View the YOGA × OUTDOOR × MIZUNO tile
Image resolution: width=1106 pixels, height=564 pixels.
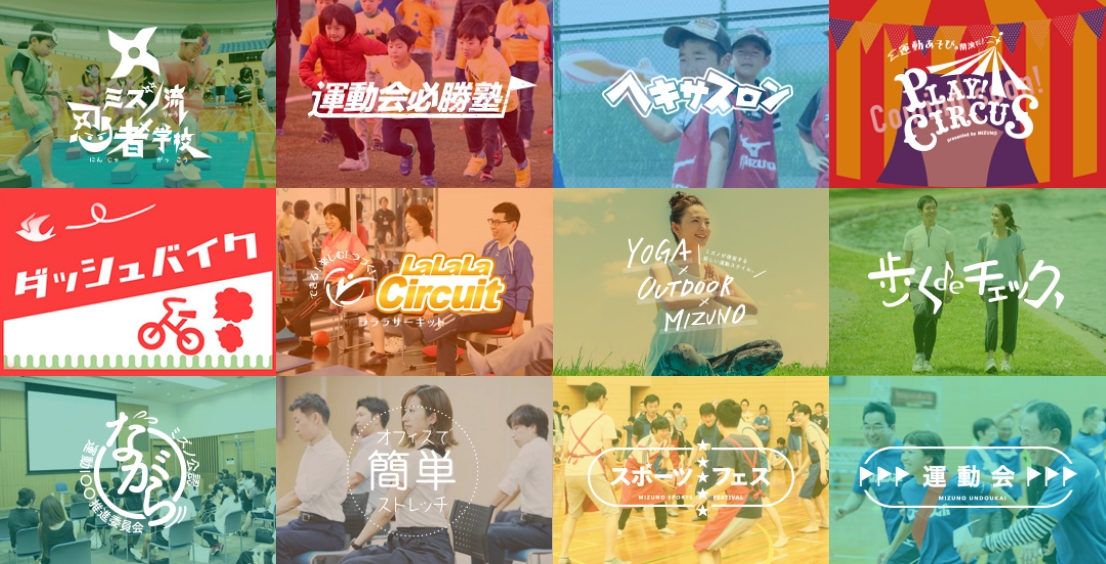coord(690,282)
